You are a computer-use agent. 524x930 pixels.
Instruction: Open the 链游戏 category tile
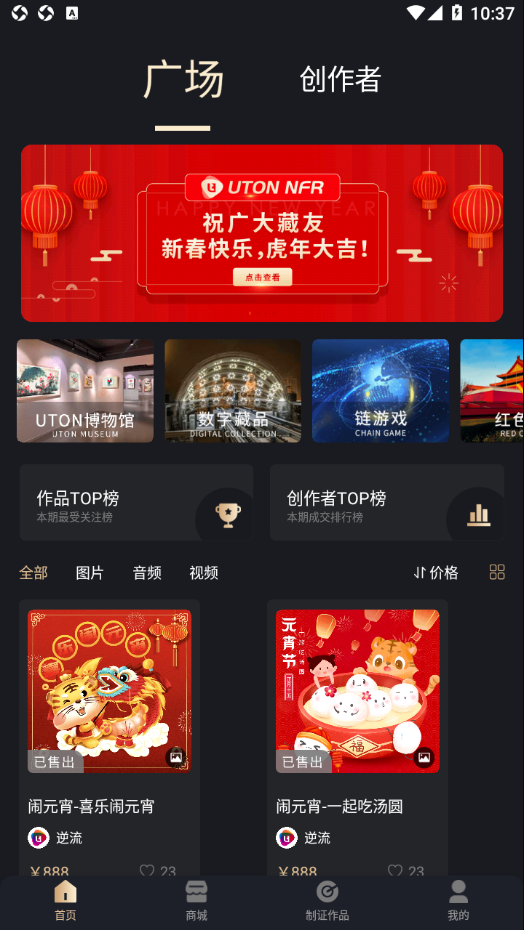point(380,390)
